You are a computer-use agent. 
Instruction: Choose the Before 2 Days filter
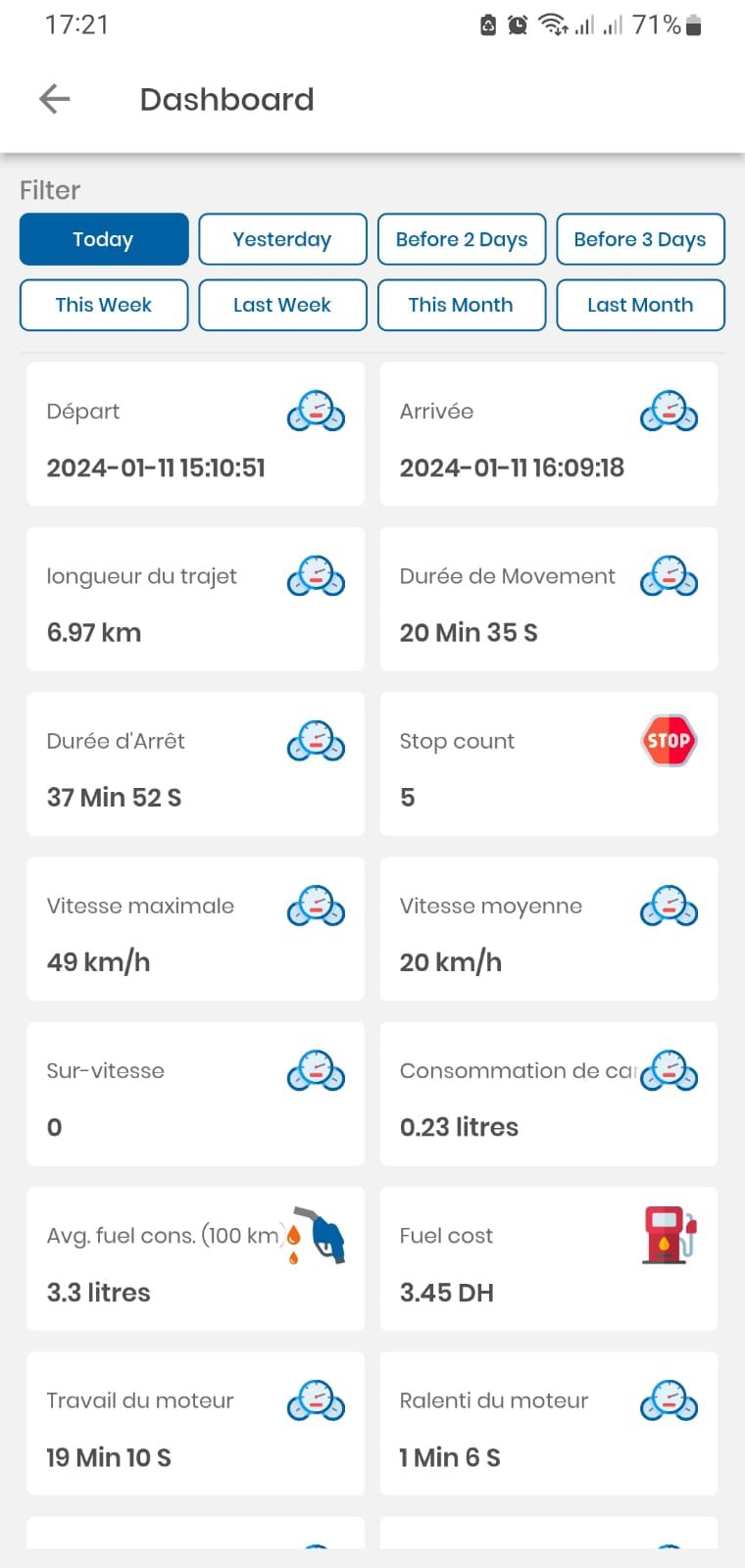[x=462, y=239]
